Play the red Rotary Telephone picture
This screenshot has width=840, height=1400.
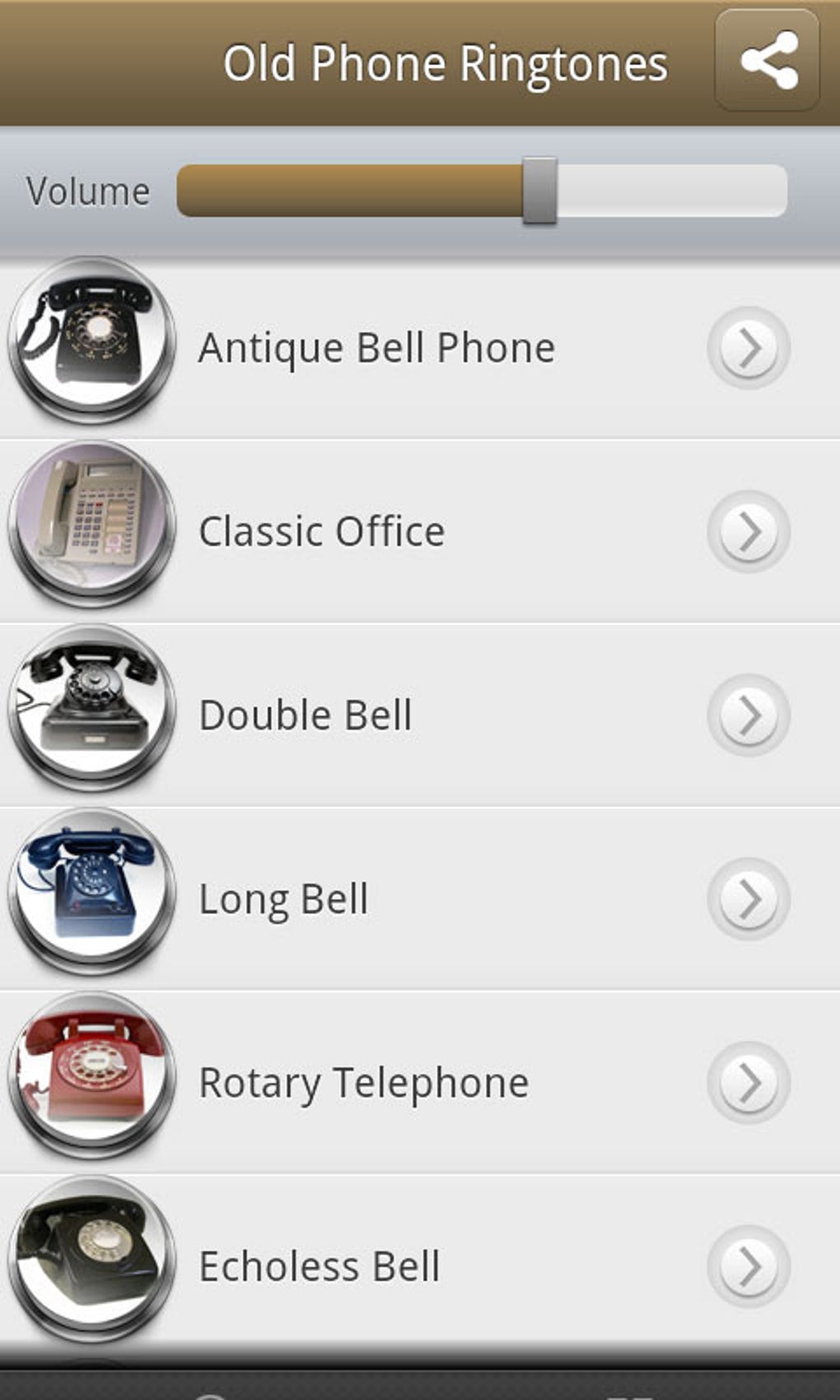pos(92,1075)
